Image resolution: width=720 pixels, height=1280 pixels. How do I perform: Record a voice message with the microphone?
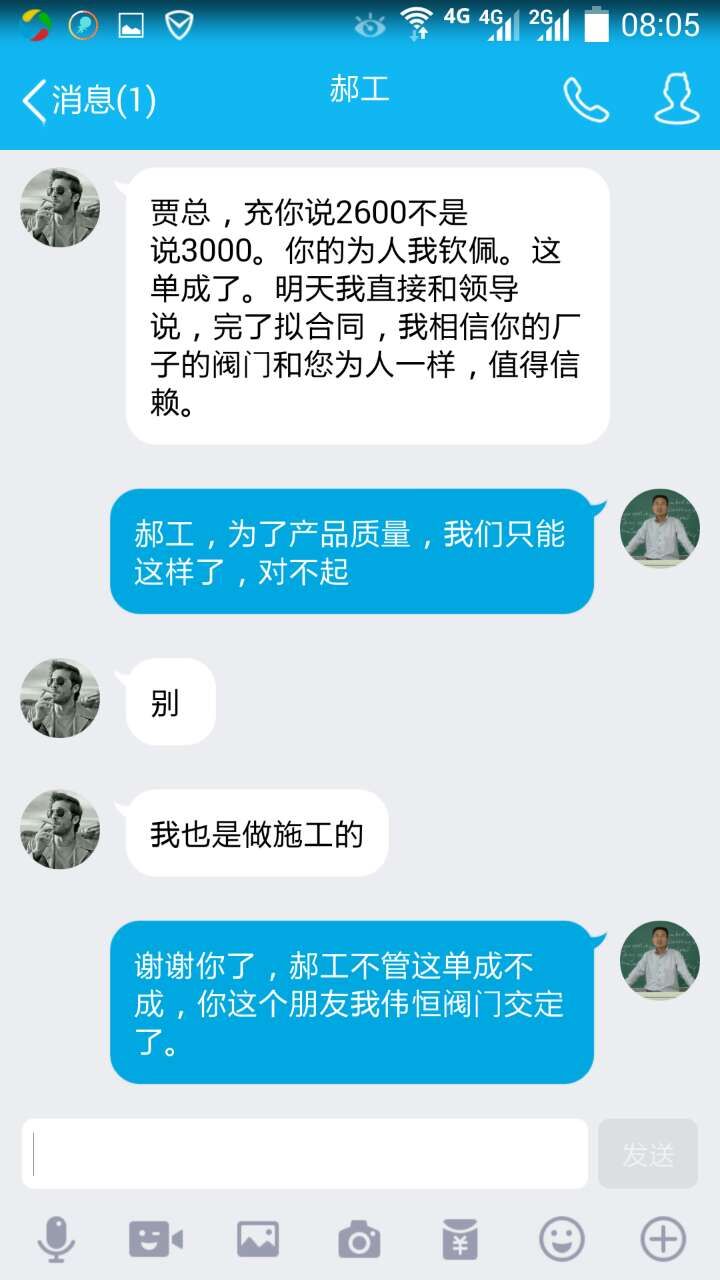[56, 1240]
